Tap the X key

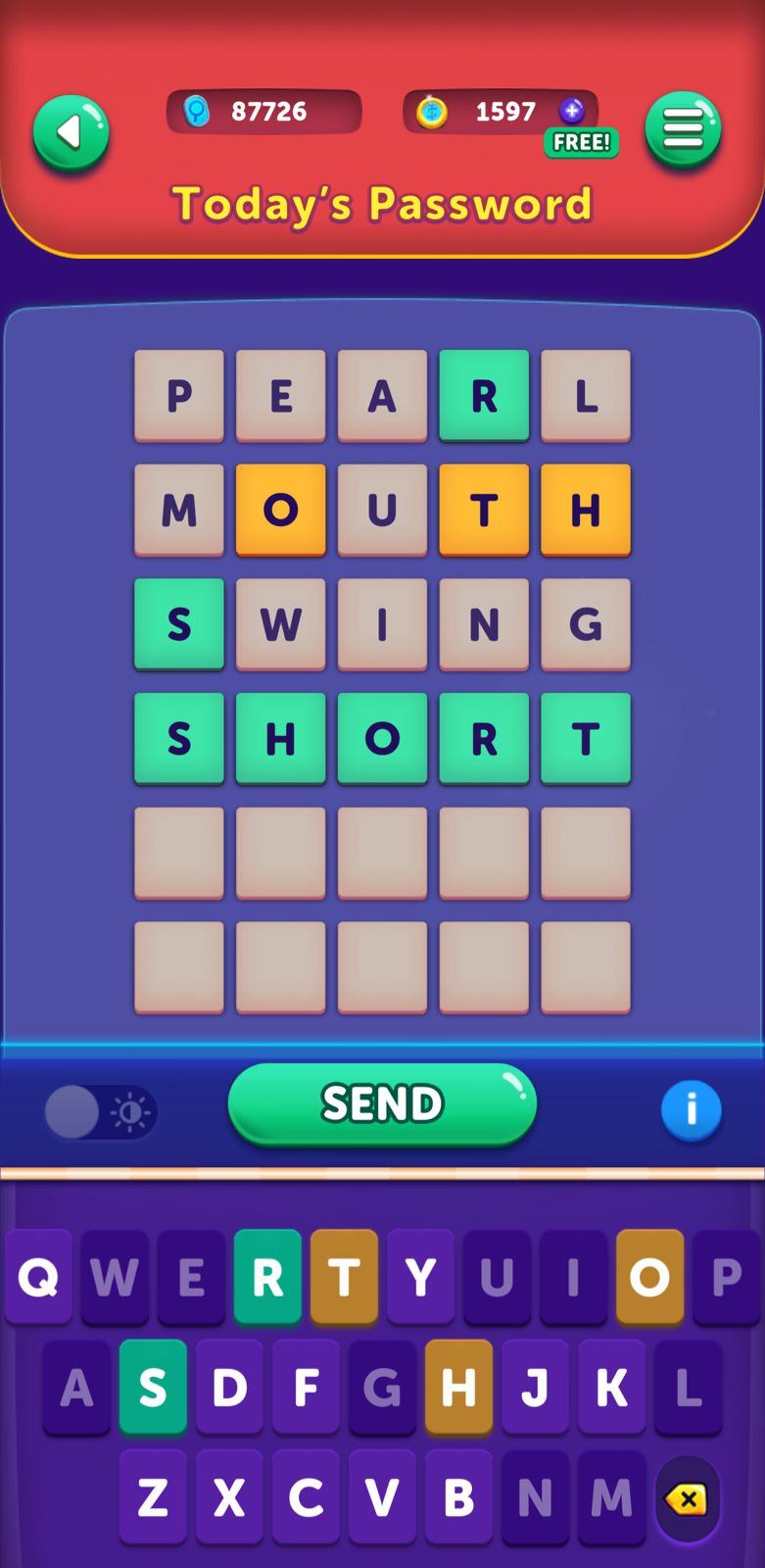(229, 1496)
